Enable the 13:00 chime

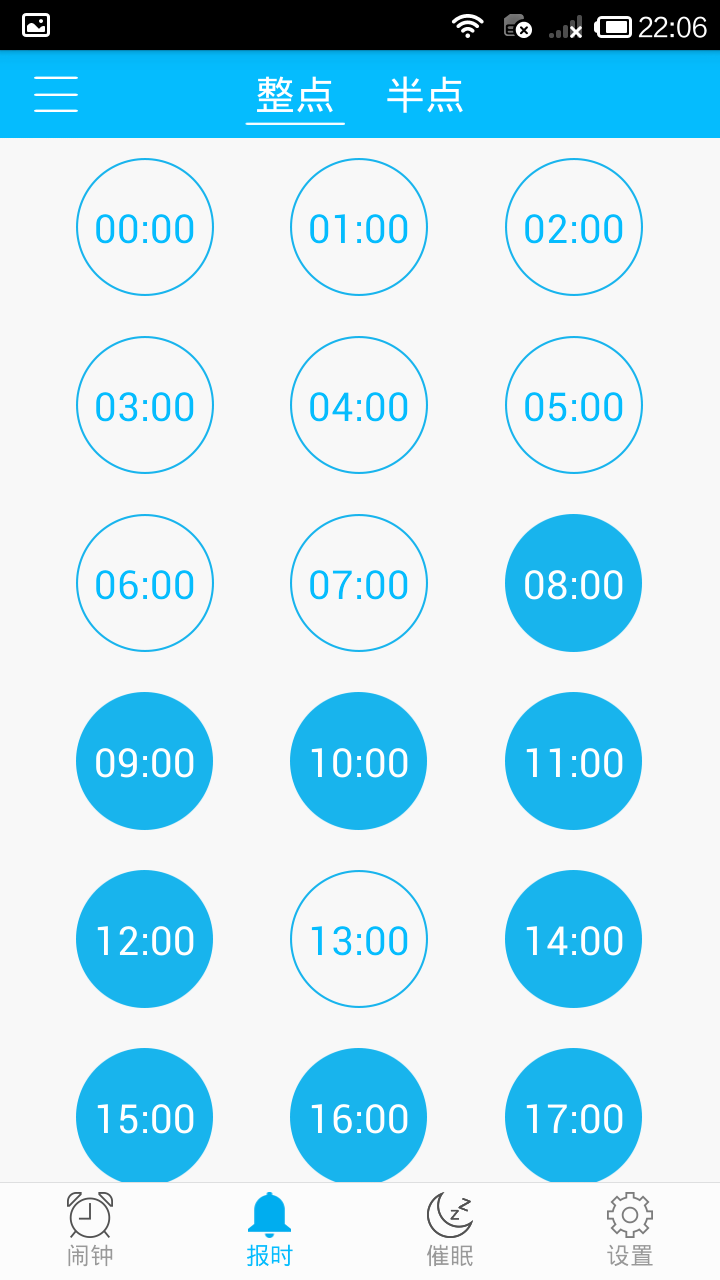pyautogui.click(x=359, y=939)
